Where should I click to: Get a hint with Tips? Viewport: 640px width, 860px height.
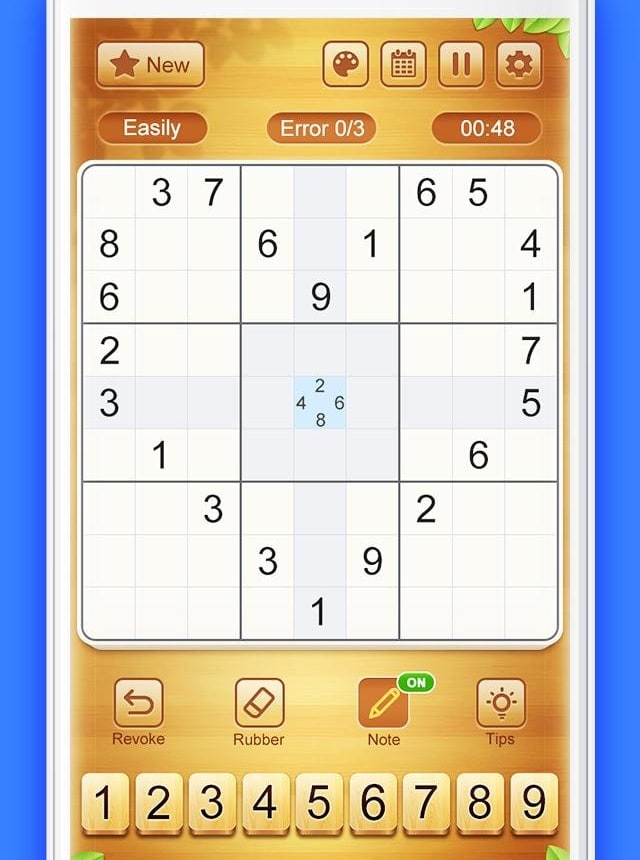pos(500,705)
